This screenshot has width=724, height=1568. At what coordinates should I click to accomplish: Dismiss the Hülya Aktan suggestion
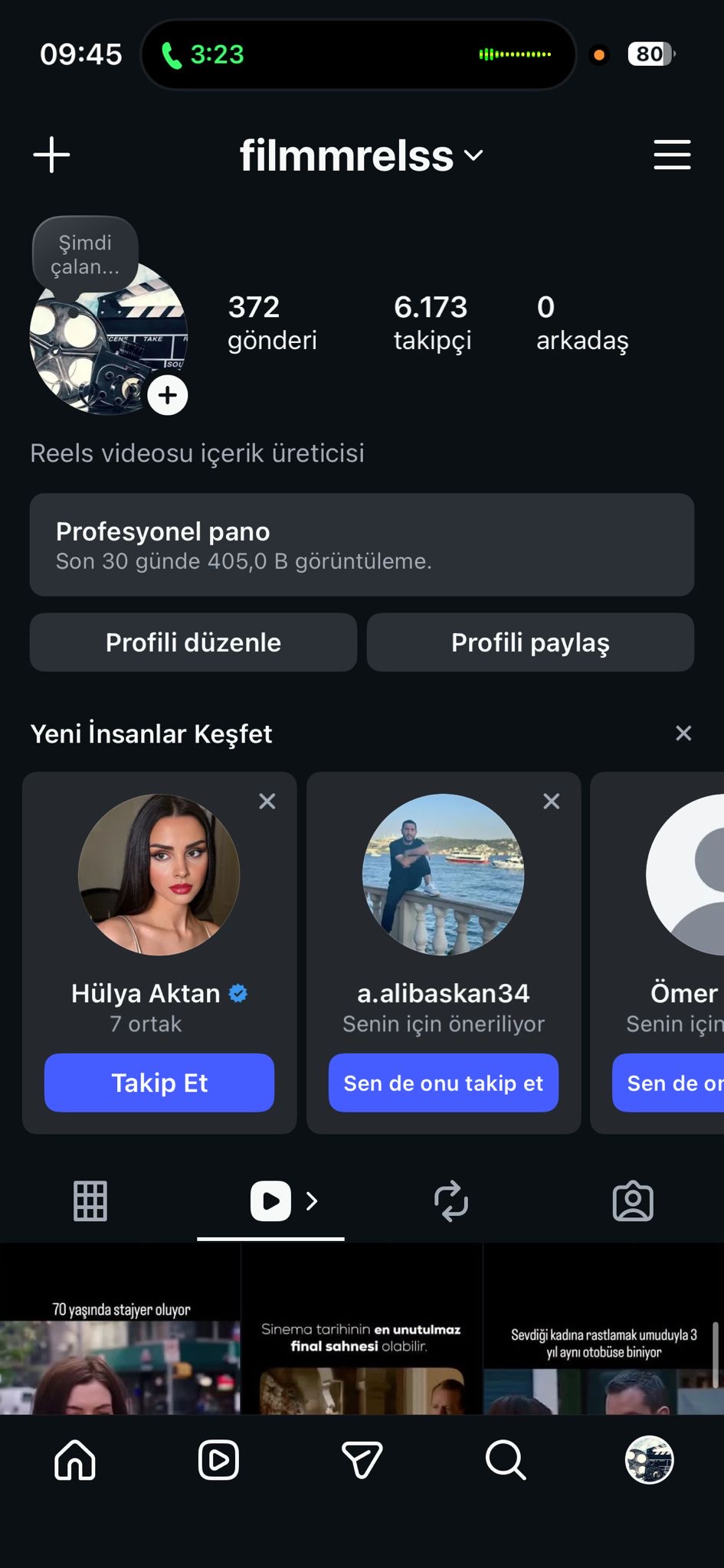pyautogui.click(x=267, y=801)
